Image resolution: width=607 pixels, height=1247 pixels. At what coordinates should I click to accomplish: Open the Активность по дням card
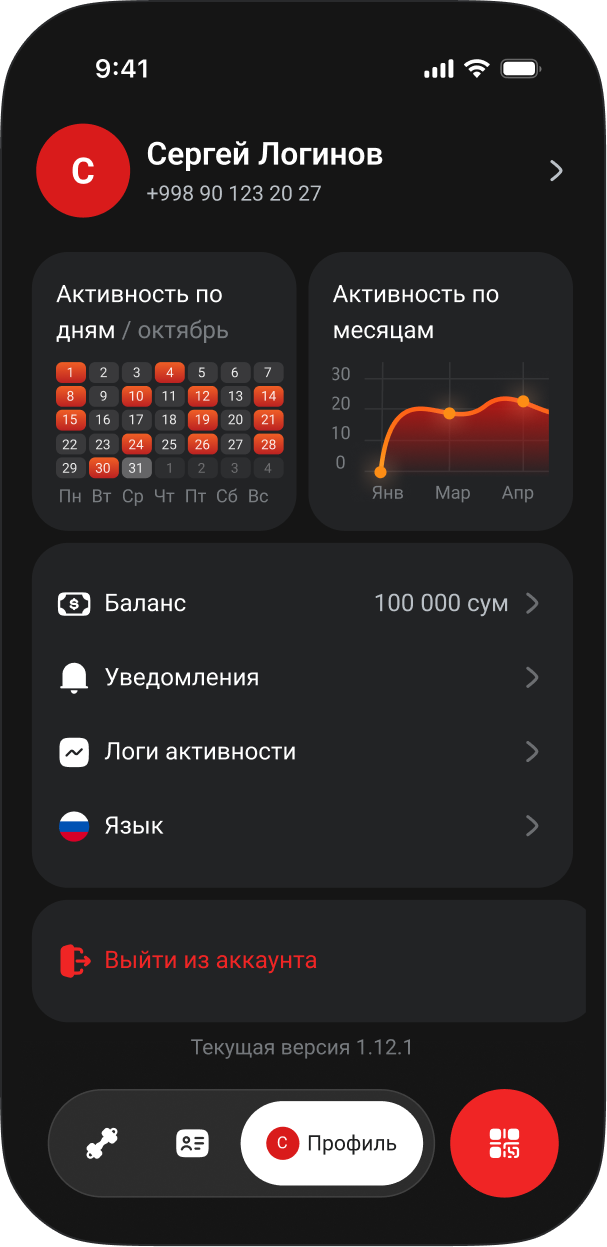tap(164, 390)
